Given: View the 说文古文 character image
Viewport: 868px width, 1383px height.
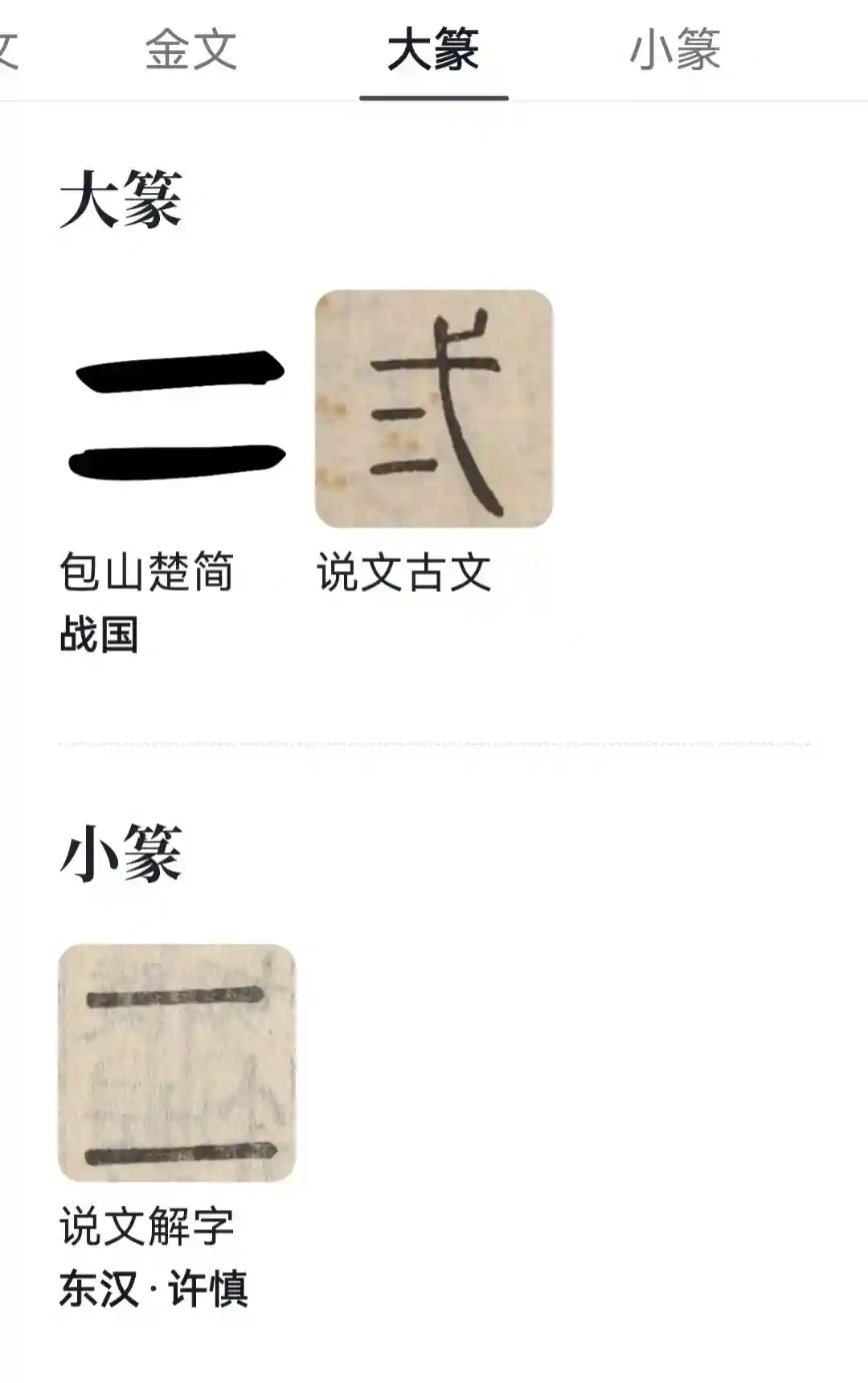Looking at the screenshot, I should click(x=434, y=409).
